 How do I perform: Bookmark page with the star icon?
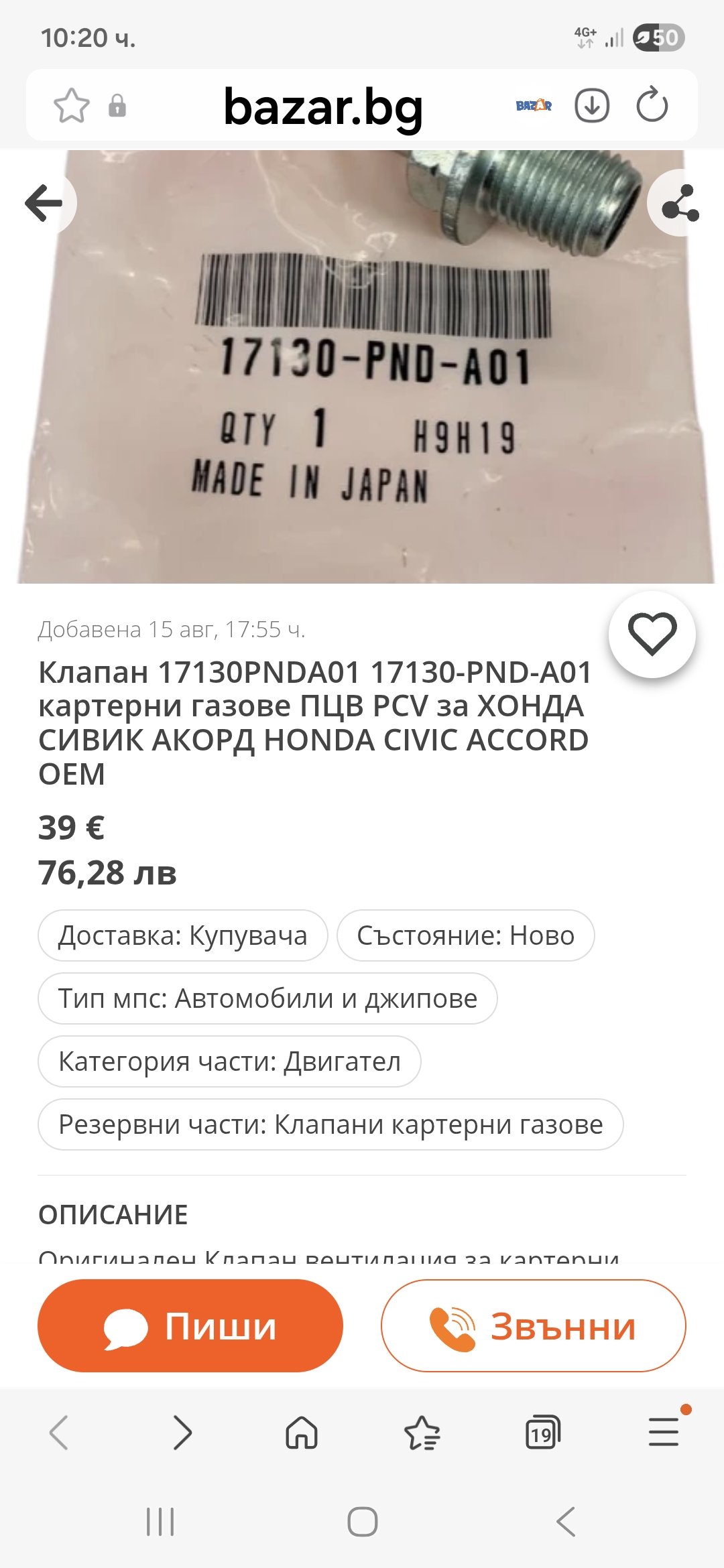click(72, 106)
